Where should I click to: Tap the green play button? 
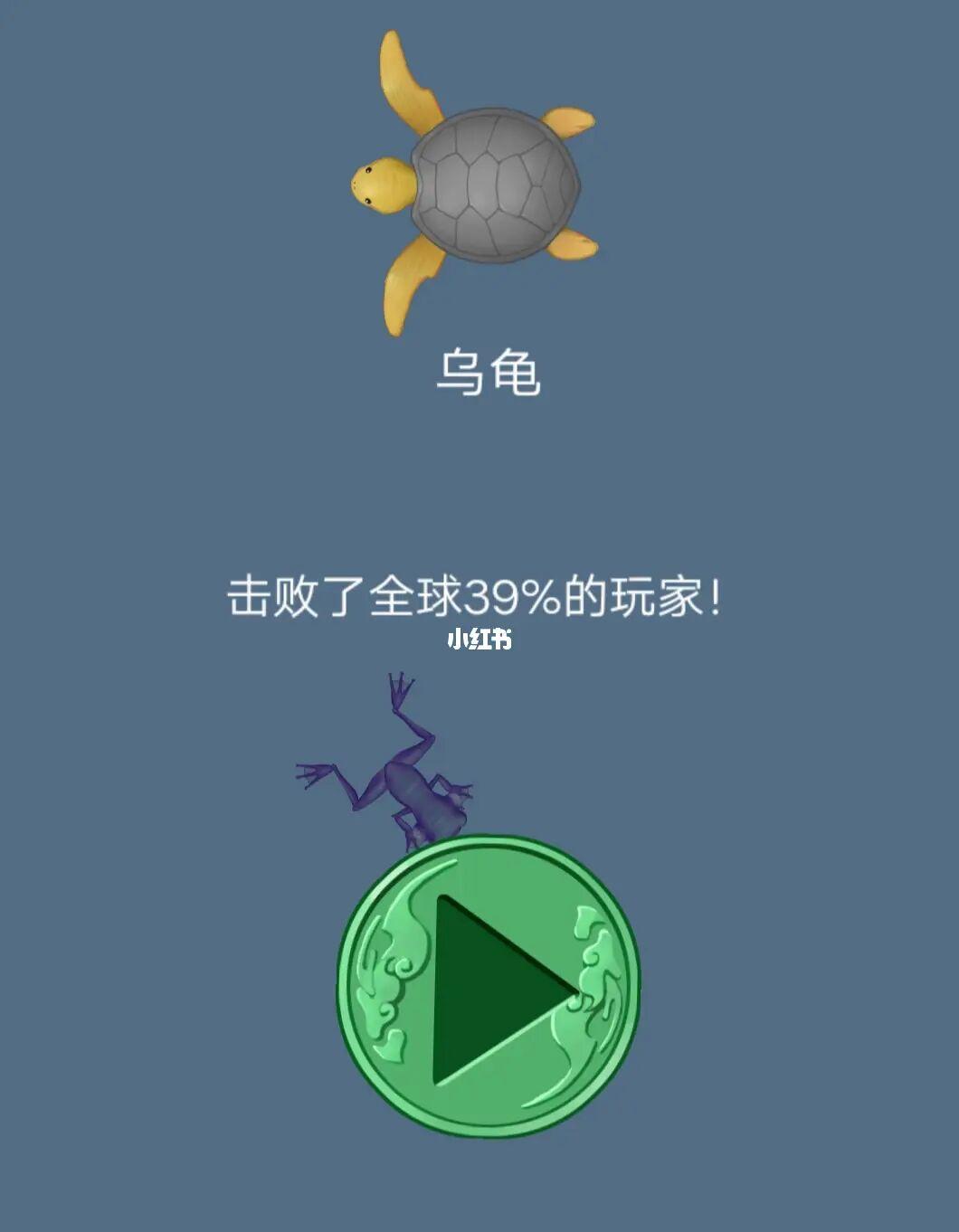tap(489, 987)
